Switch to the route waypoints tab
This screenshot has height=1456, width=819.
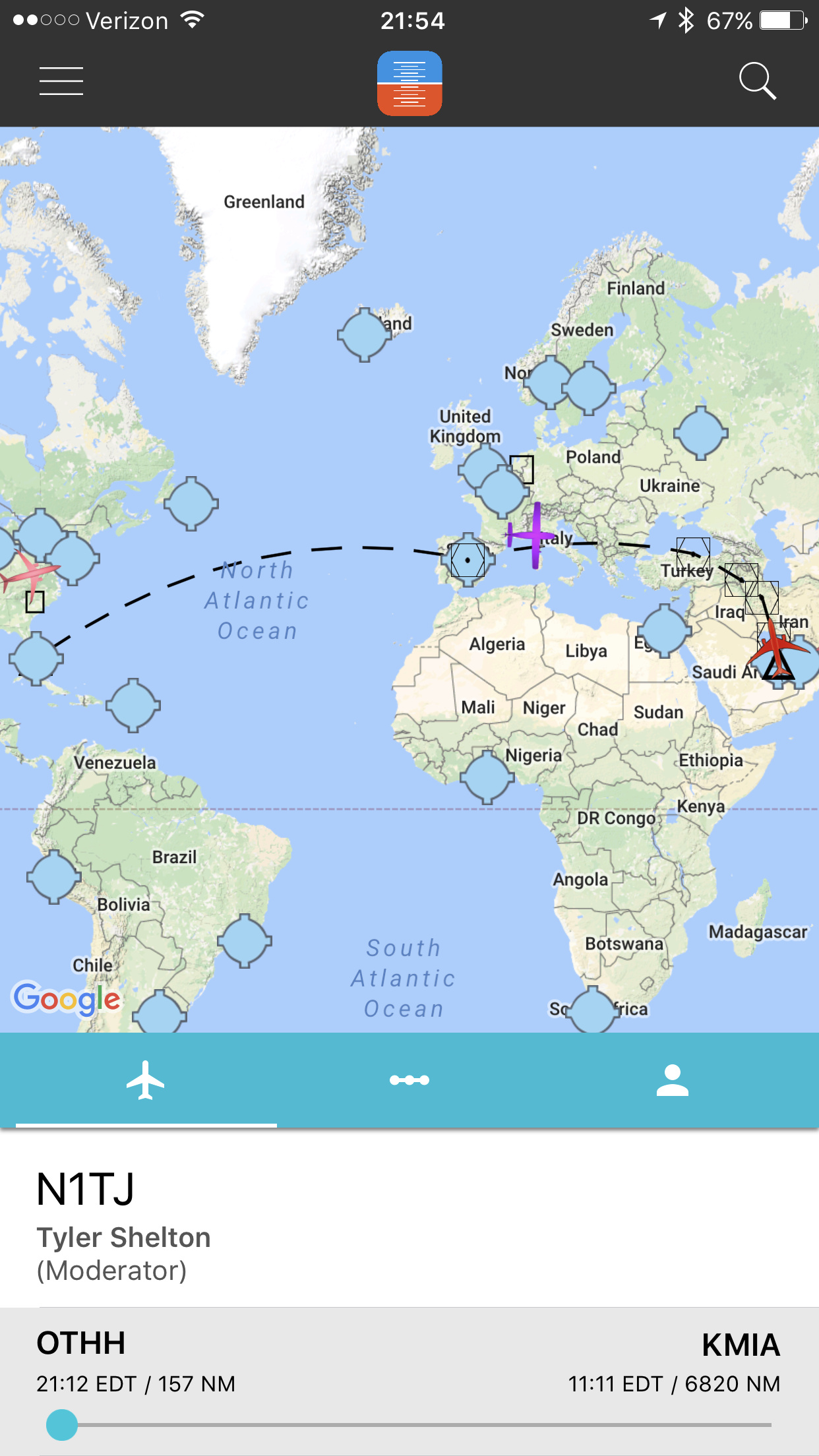[409, 1080]
